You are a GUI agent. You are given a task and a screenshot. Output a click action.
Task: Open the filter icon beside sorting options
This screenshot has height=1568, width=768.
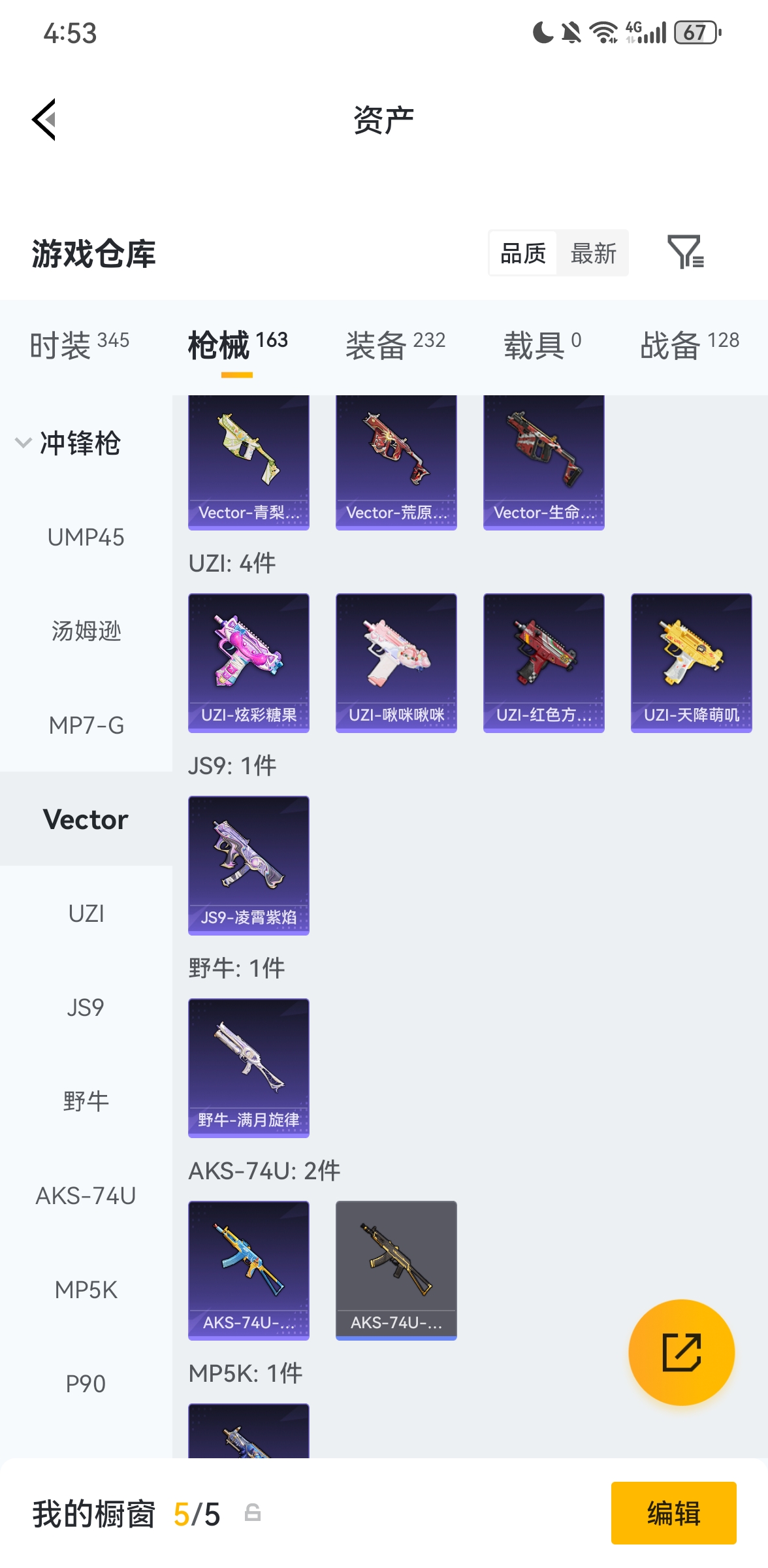[686, 252]
